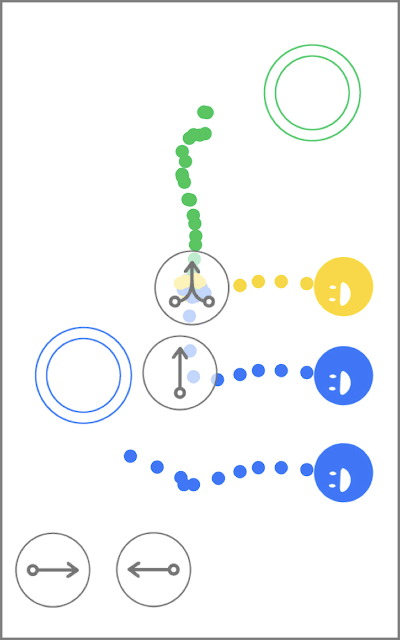The width and height of the screenshot is (400, 640).
Task: Tap the merging up-arrow tile
Action: [192, 288]
